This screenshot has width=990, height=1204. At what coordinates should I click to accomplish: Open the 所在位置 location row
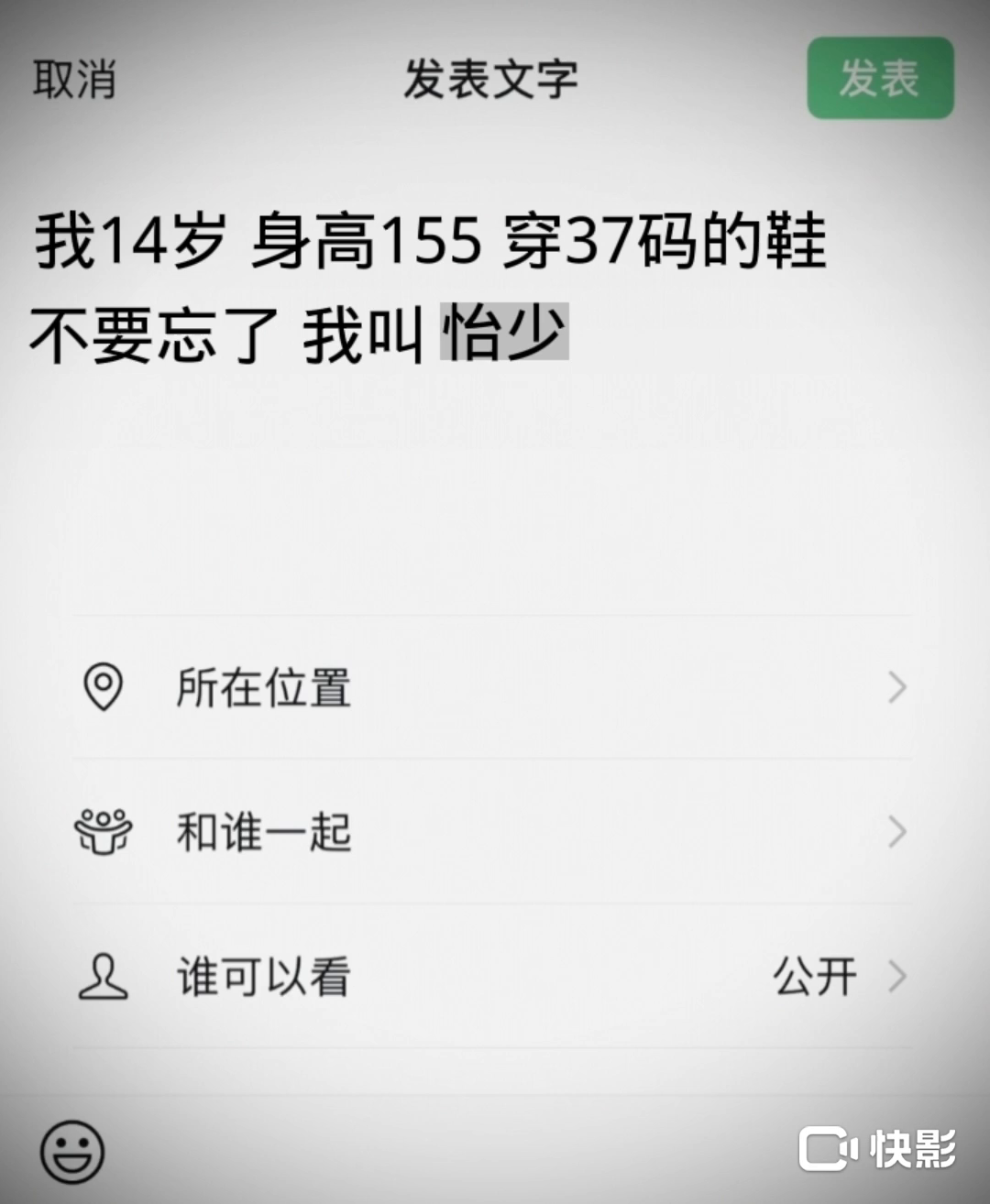[493, 687]
